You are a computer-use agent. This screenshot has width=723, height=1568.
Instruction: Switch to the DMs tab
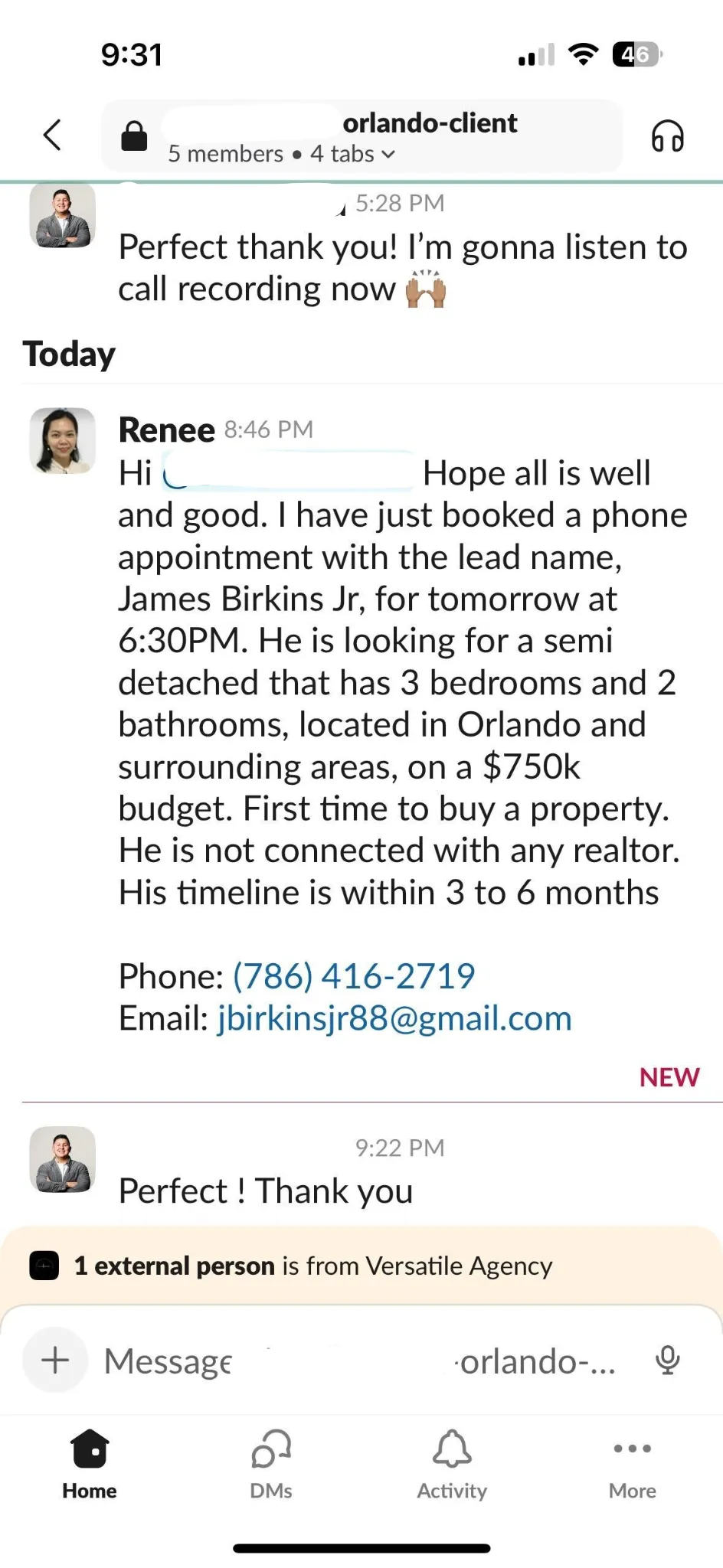tap(271, 1464)
